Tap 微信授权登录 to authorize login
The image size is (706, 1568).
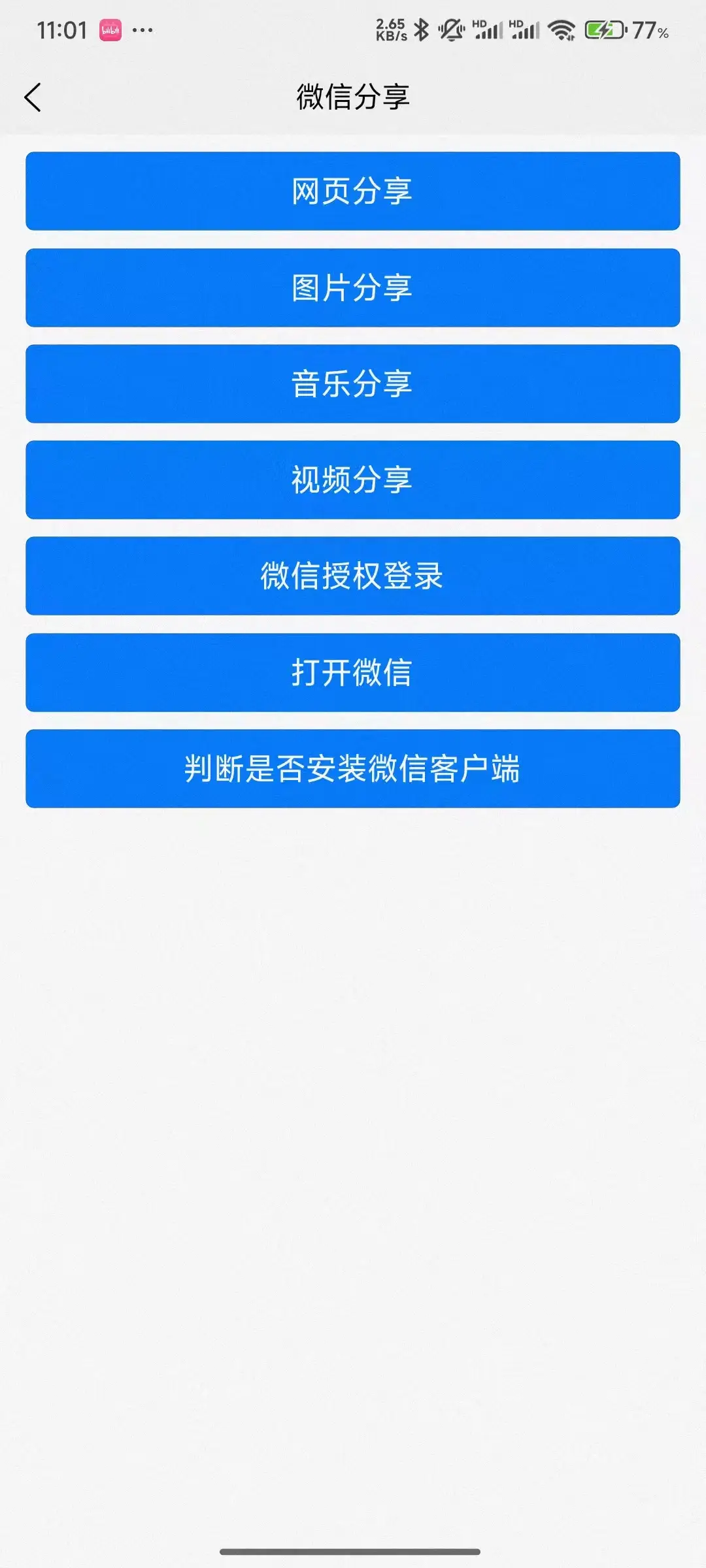click(352, 576)
